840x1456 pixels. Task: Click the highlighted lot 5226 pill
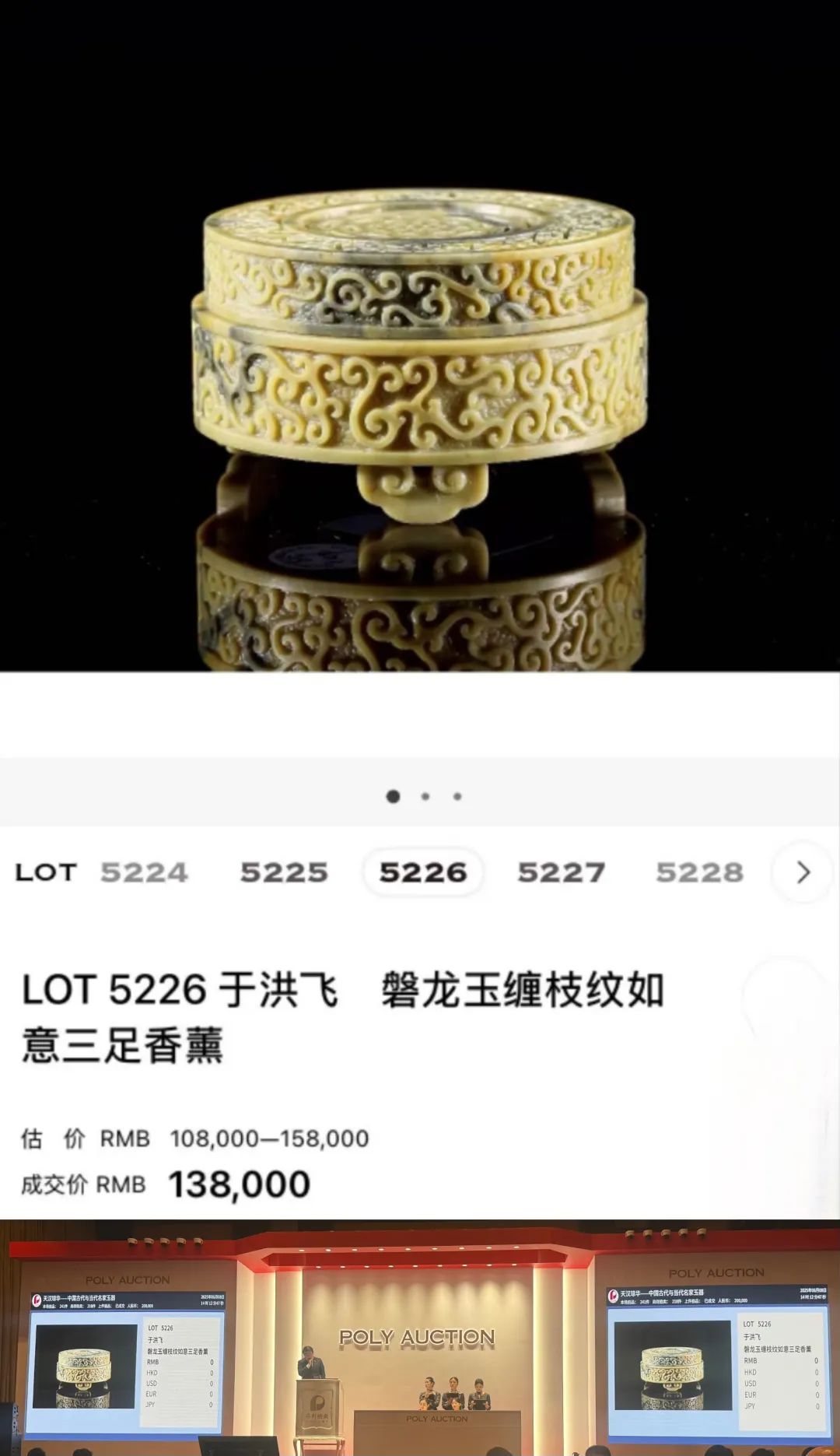tap(423, 873)
